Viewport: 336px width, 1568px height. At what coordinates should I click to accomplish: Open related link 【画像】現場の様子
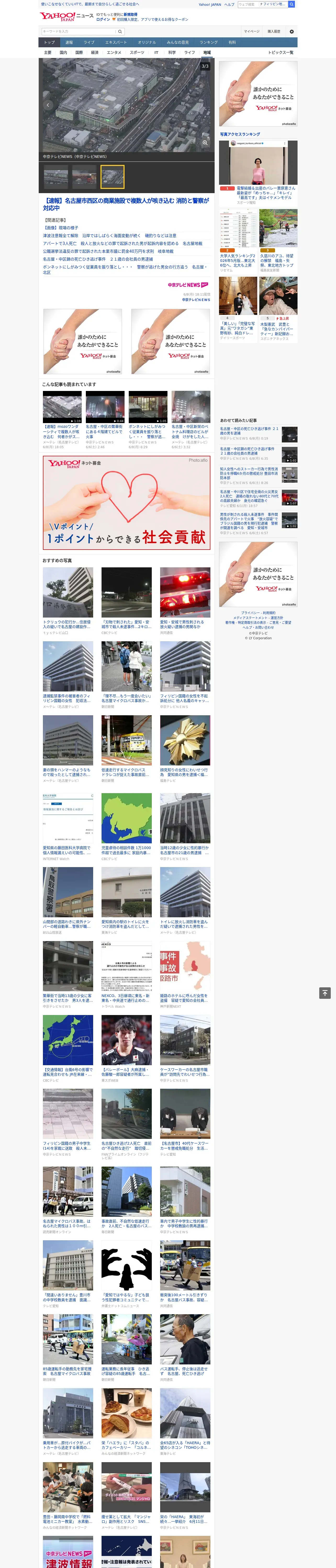(x=60, y=228)
